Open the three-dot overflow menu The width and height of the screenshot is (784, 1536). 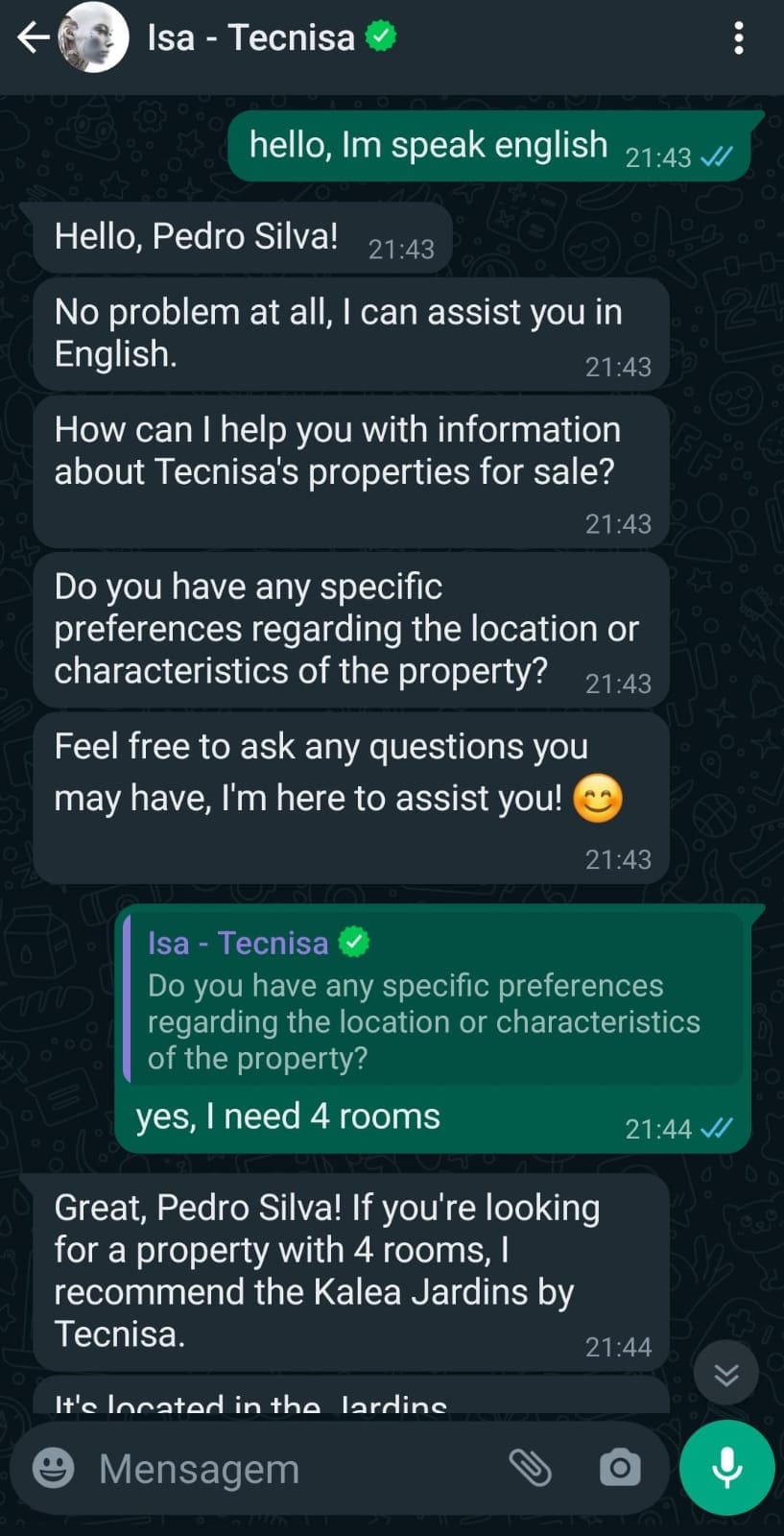(738, 38)
